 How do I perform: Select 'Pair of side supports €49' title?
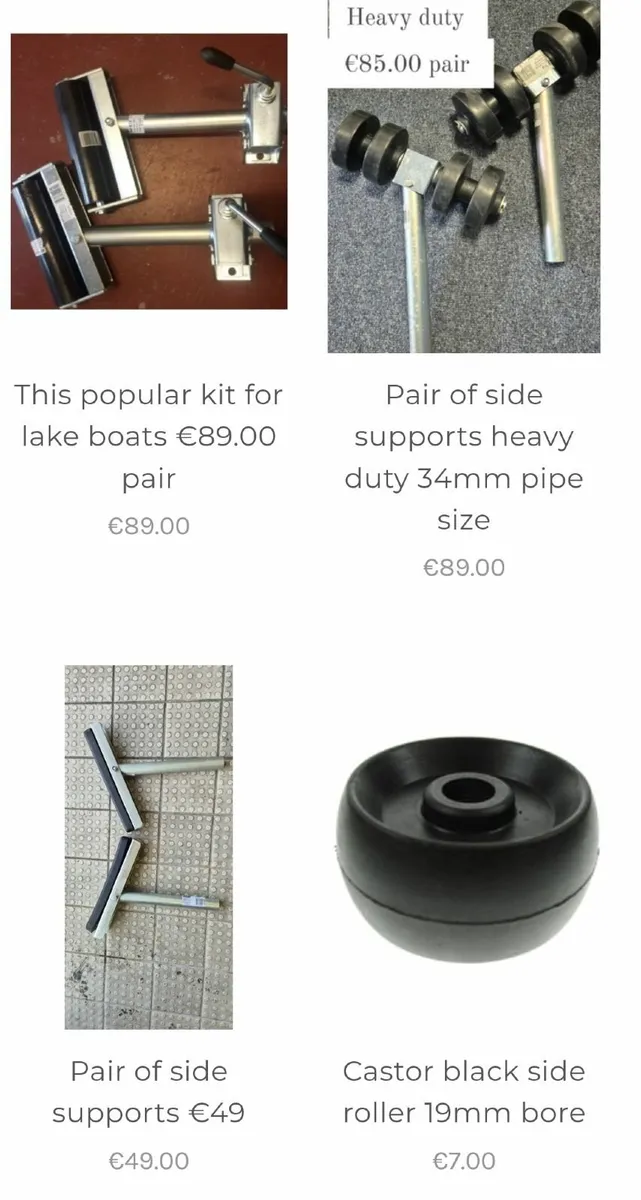[149, 1091]
